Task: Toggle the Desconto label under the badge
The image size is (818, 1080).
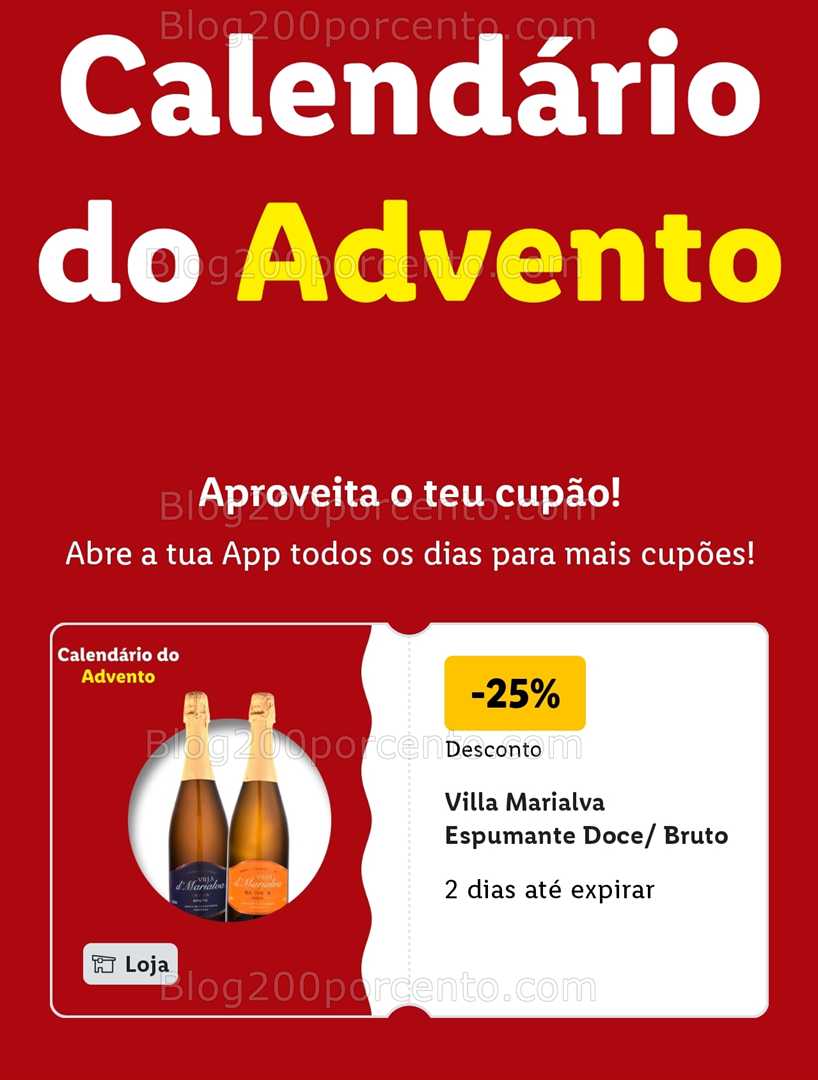Action: tap(494, 749)
